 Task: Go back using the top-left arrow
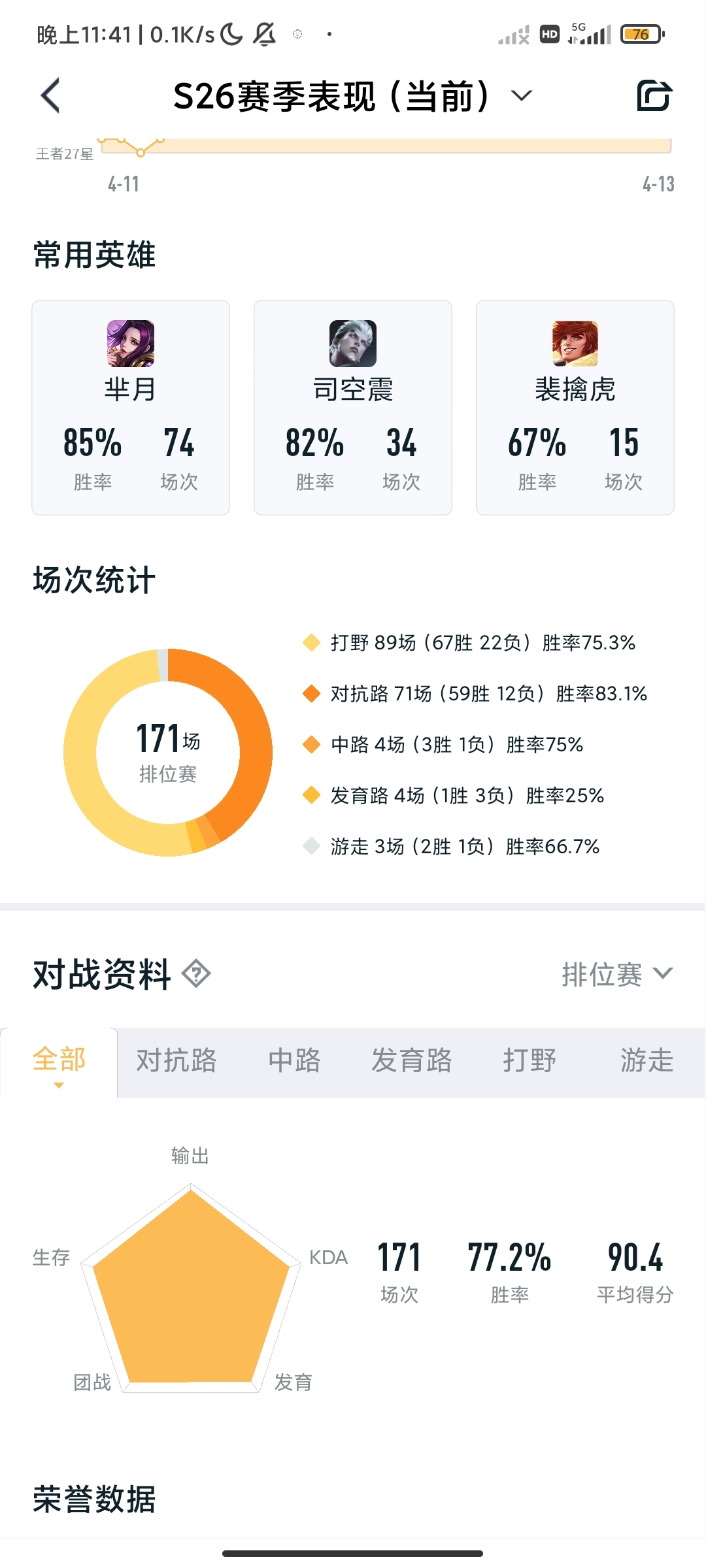[x=50, y=96]
